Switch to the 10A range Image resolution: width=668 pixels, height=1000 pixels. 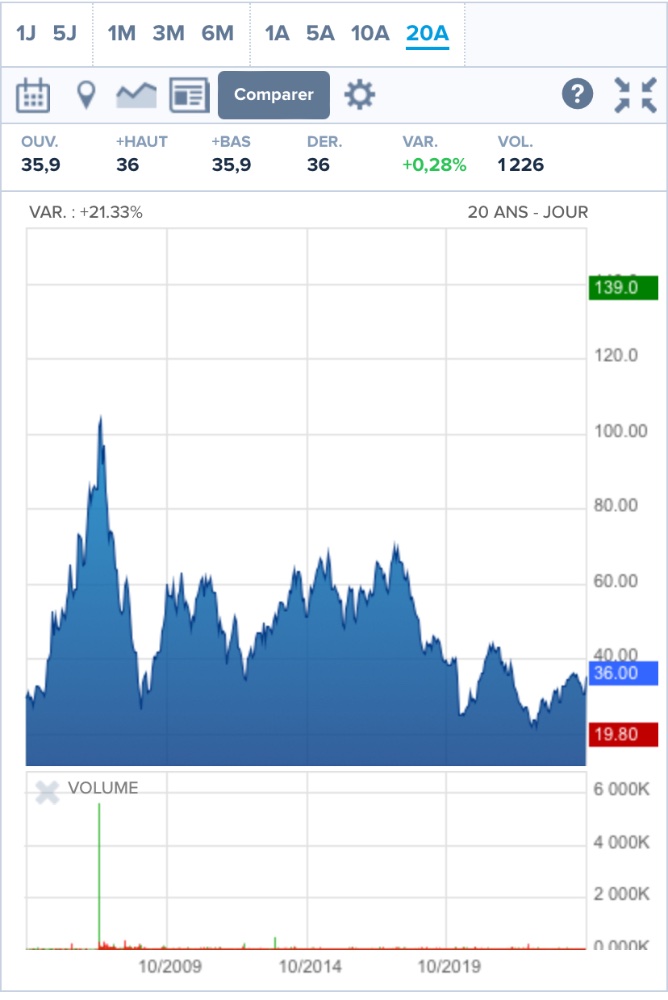369,33
